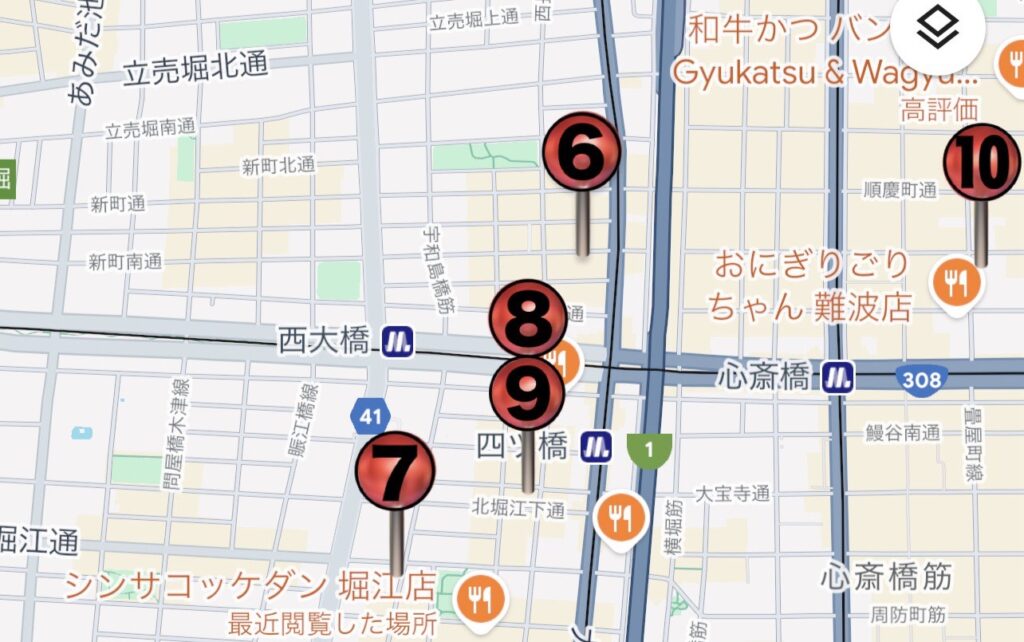Tap the 心斎橋 subway station icon
The width and height of the screenshot is (1024, 642).
(838, 377)
